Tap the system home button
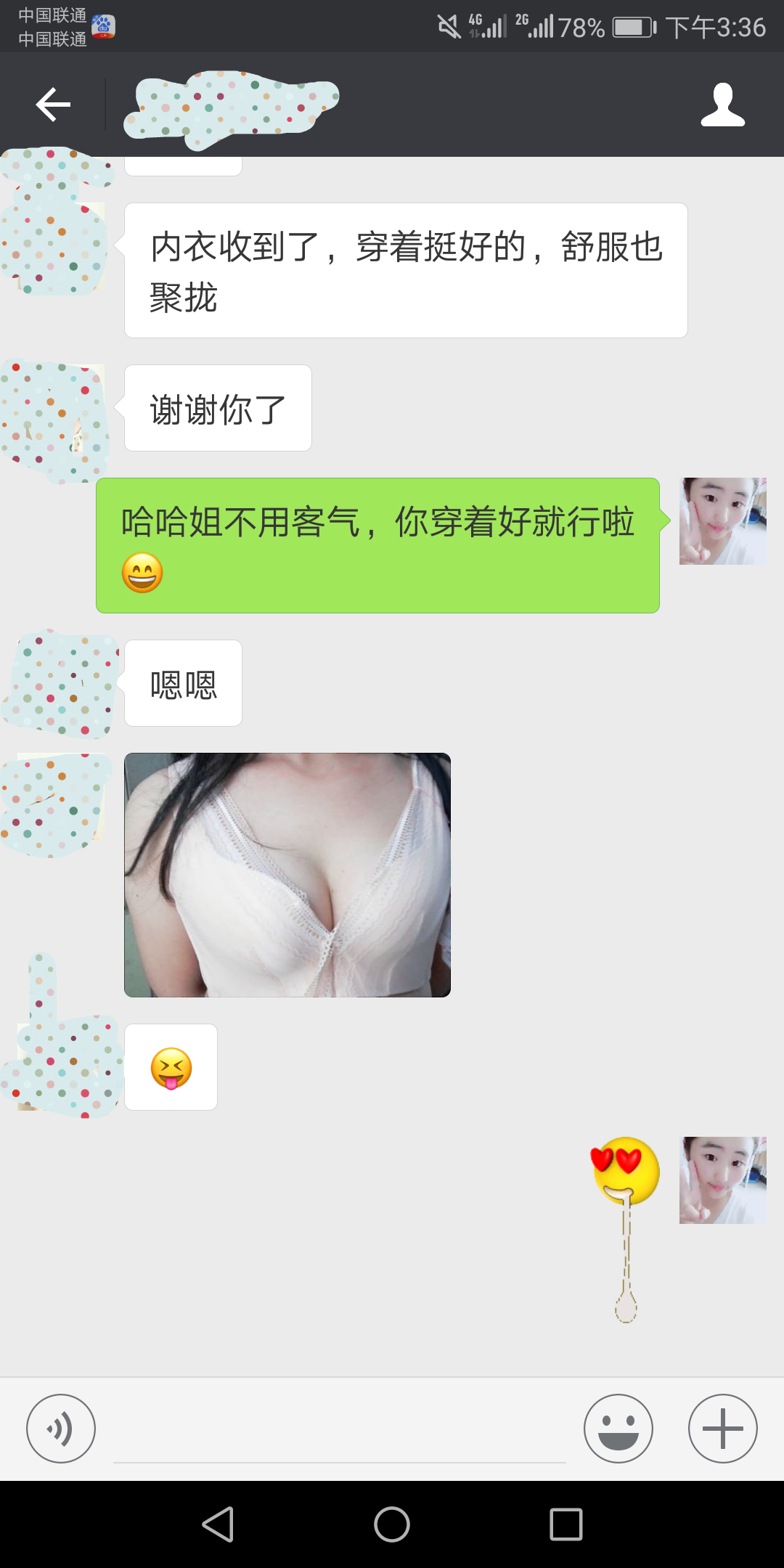The image size is (784, 1568). (x=392, y=1524)
